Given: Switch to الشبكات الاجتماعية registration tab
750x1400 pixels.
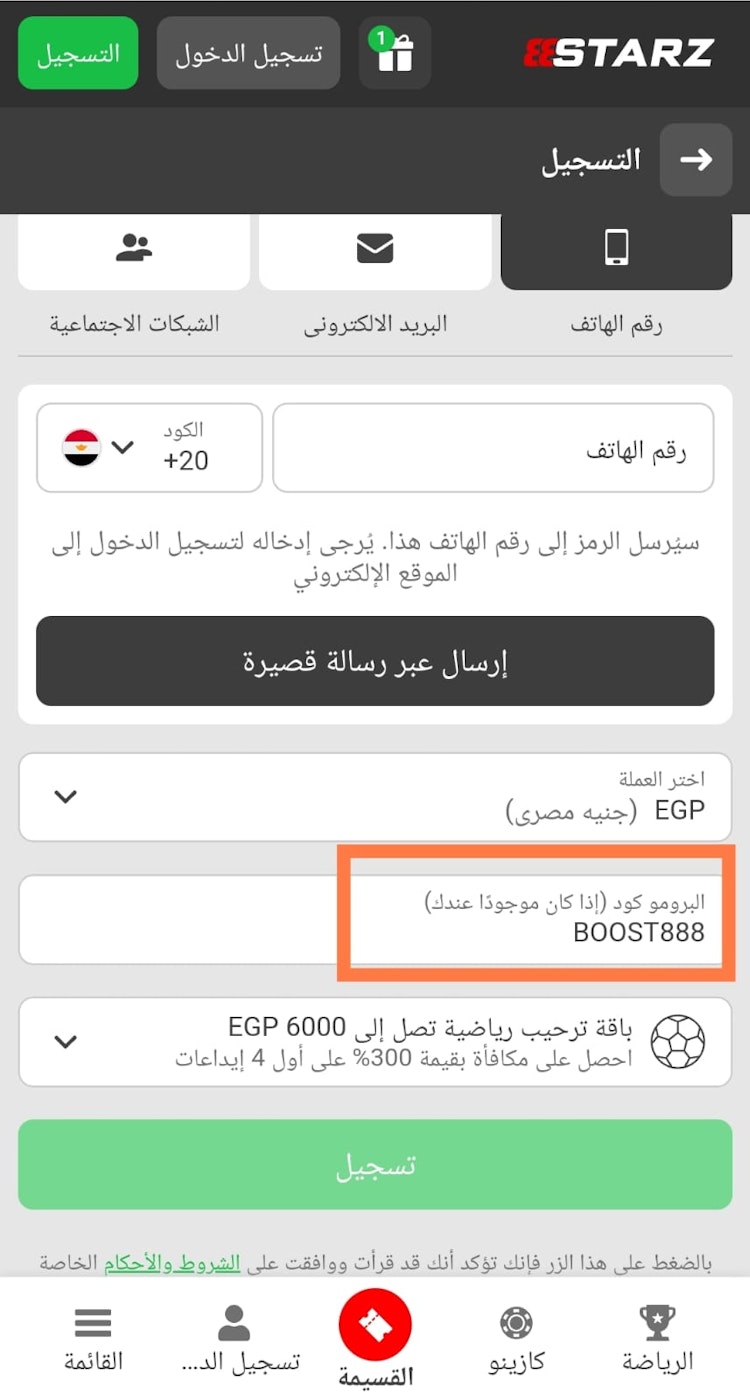Looking at the screenshot, I should (x=134, y=250).
